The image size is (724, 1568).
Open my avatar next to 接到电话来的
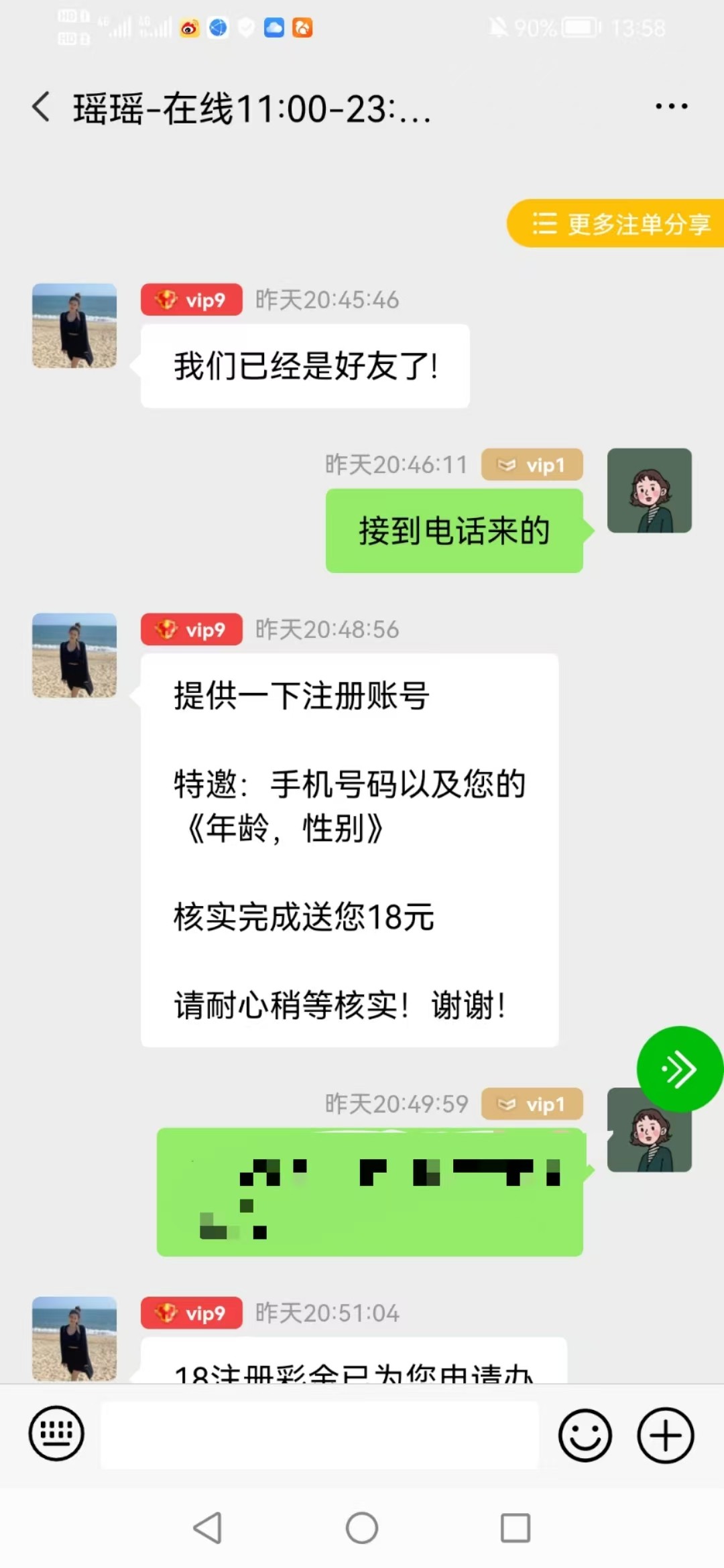pos(649,491)
